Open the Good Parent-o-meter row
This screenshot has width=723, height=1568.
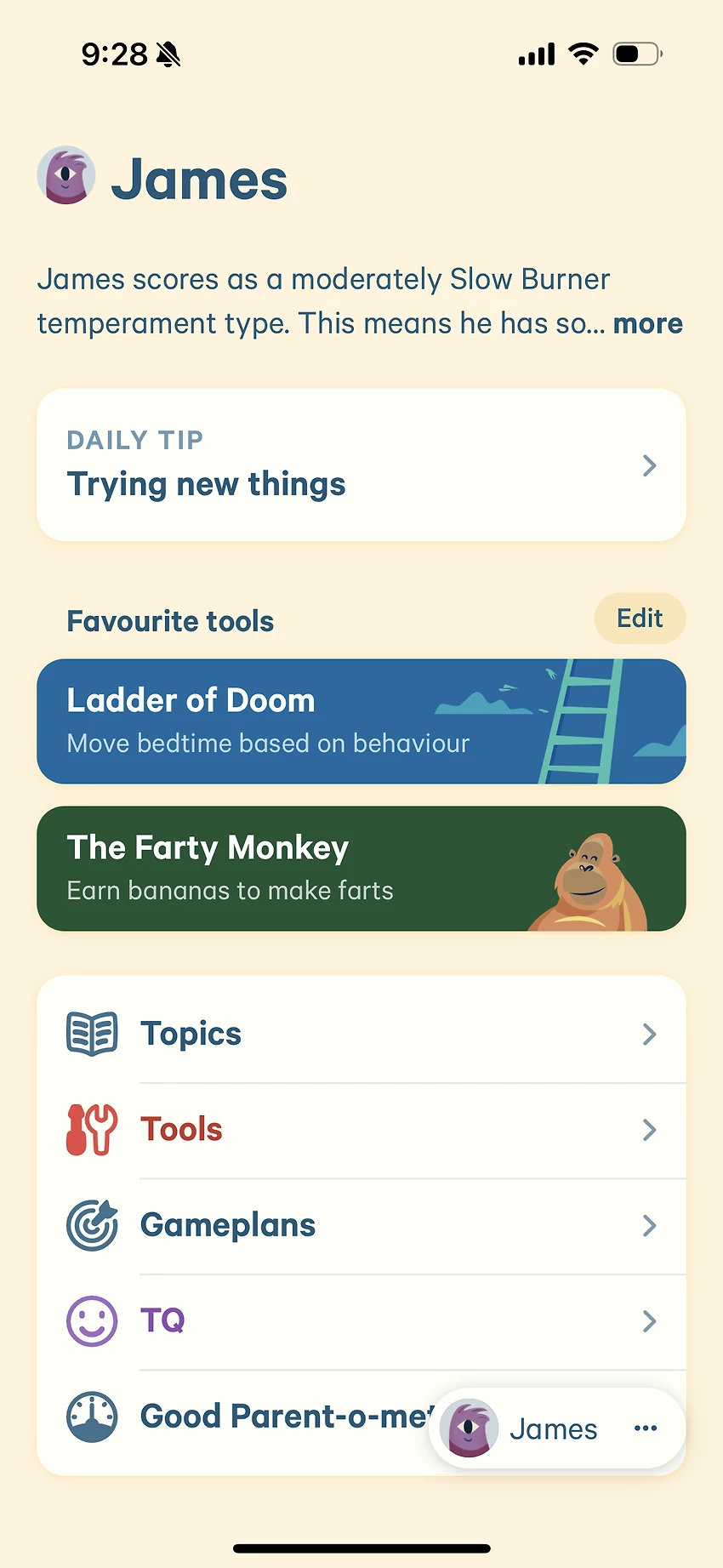(255, 1417)
